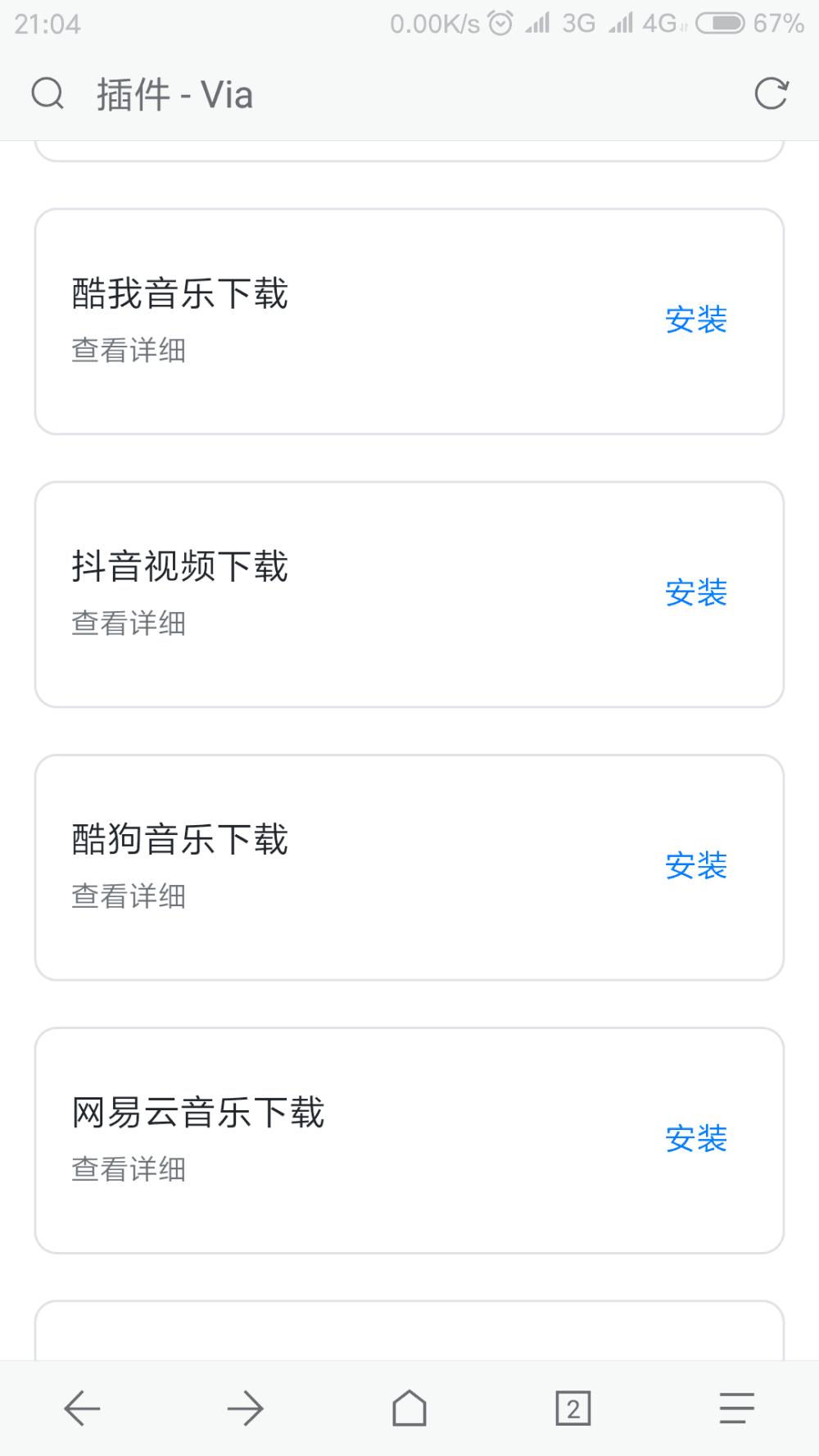The width and height of the screenshot is (819, 1456).
Task: Click the clock icon in the status bar
Action: click(500, 23)
